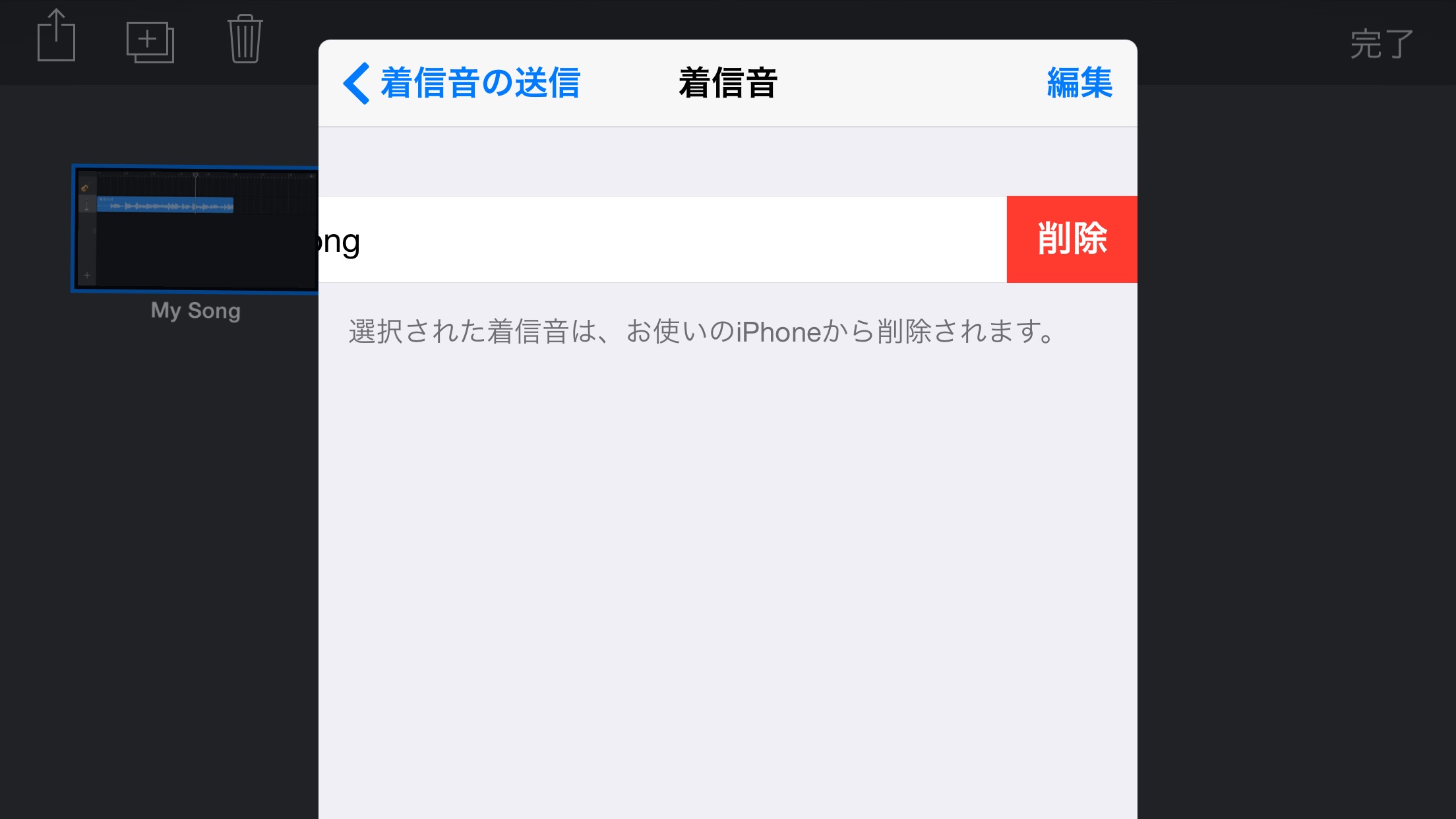The width and height of the screenshot is (1456, 819).
Task: Tap the duplicate song icon
Action: click(150, 42)
